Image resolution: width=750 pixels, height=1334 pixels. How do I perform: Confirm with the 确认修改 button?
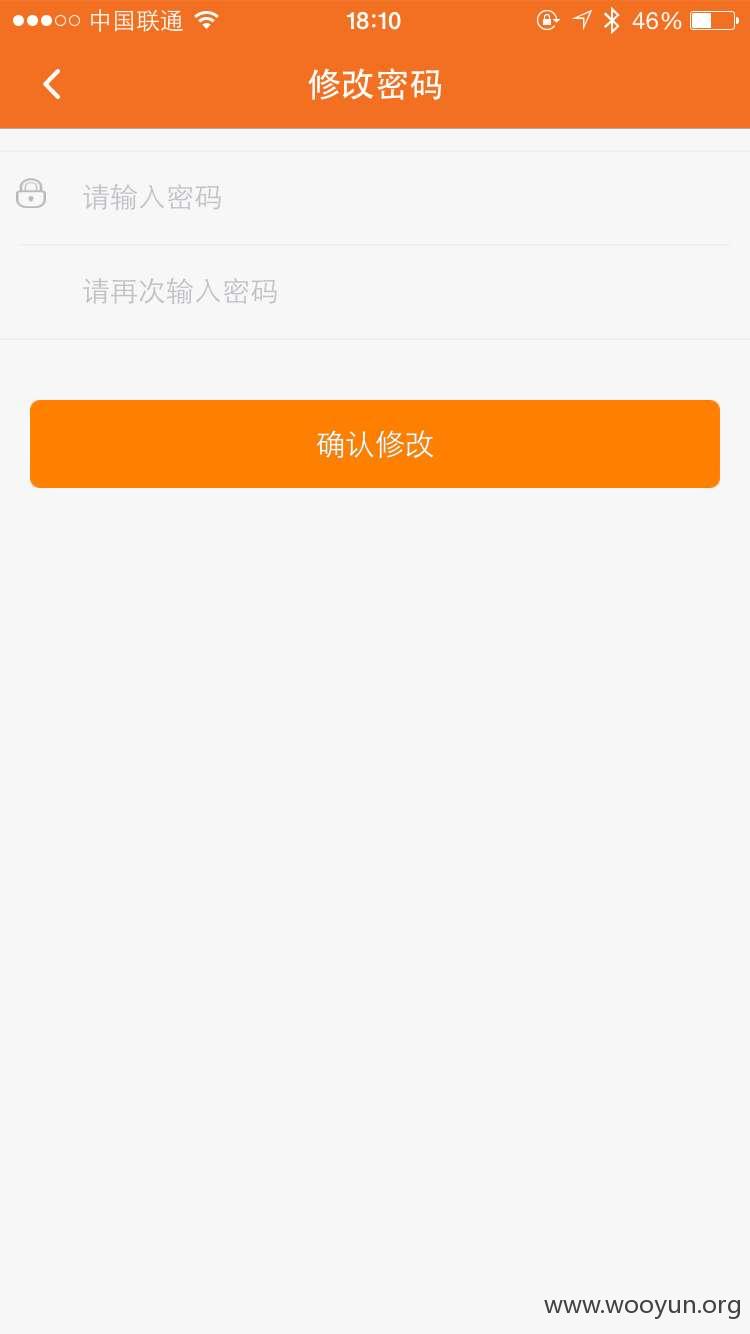(x=375, y=444)
